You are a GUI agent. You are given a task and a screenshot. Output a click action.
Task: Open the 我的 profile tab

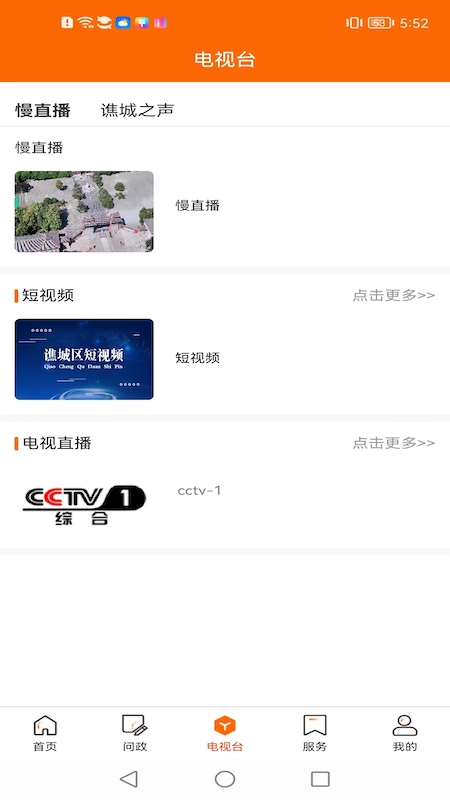pyautogui.click(x=405, y=733)
